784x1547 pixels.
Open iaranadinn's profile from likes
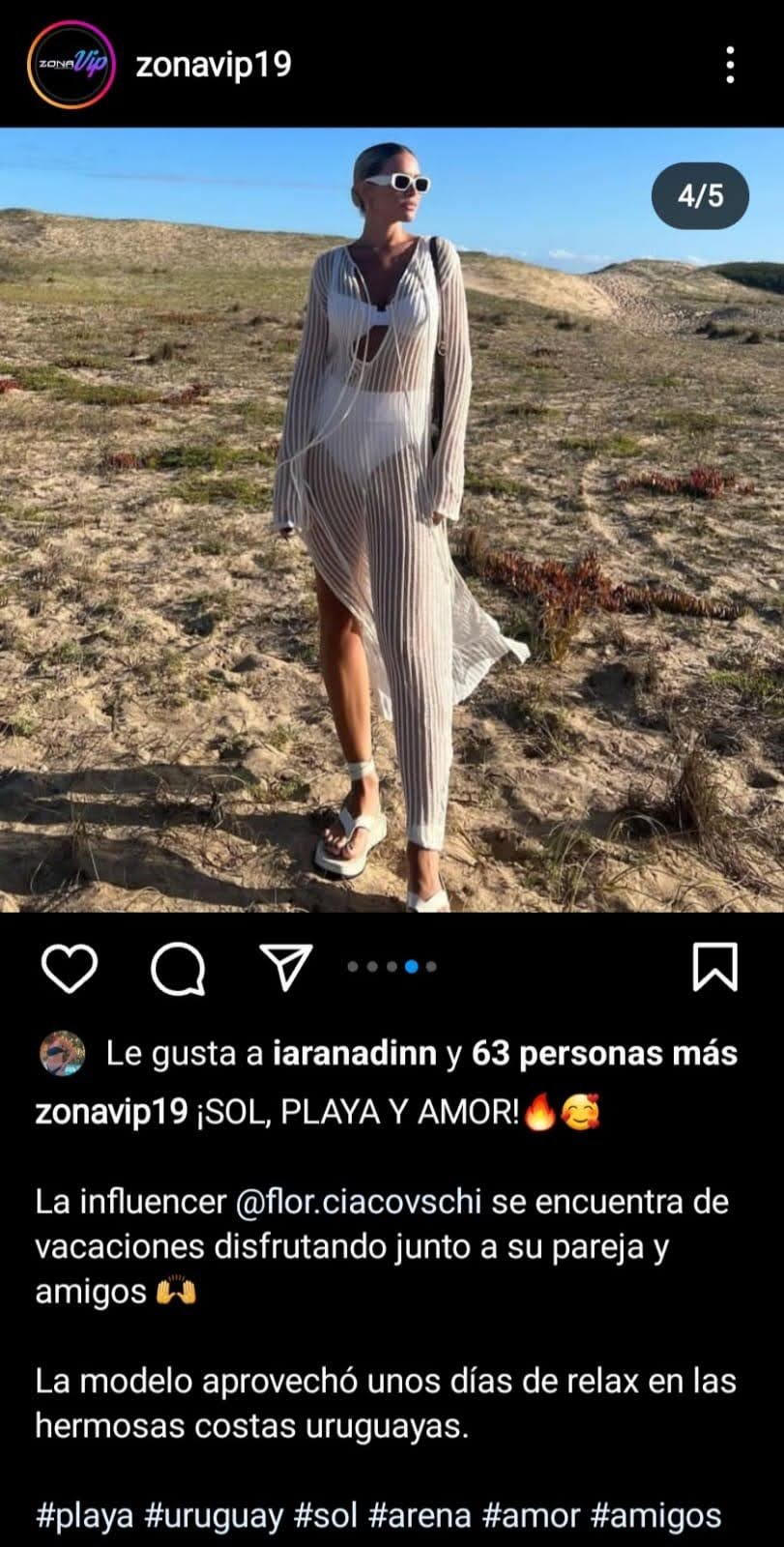point(354,1054)
